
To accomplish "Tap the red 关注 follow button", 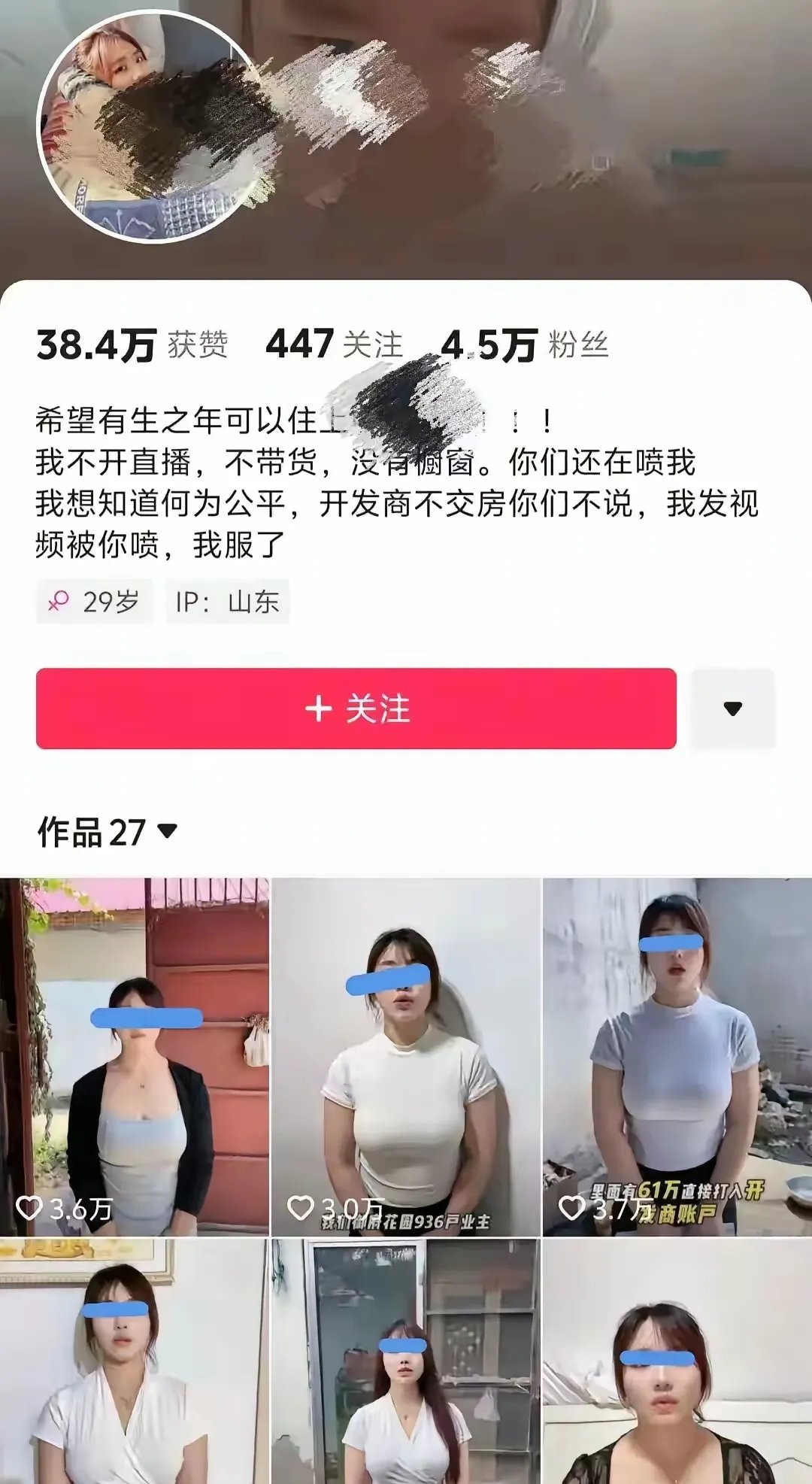I will [x=356, y=709].
